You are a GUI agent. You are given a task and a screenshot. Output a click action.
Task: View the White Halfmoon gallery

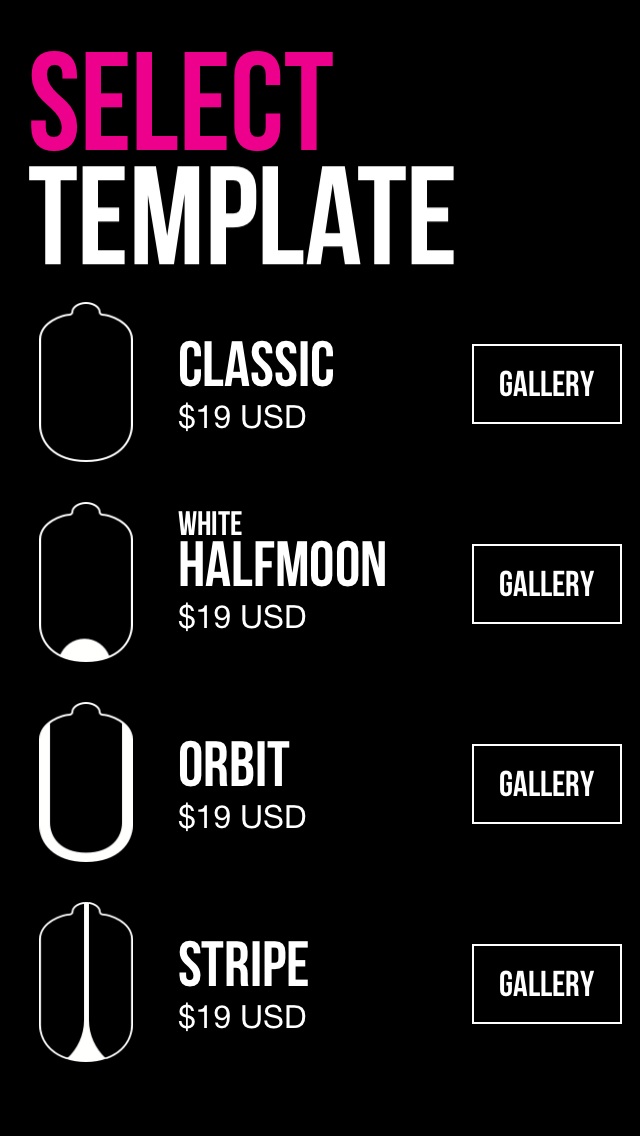(x=546, y=584)
